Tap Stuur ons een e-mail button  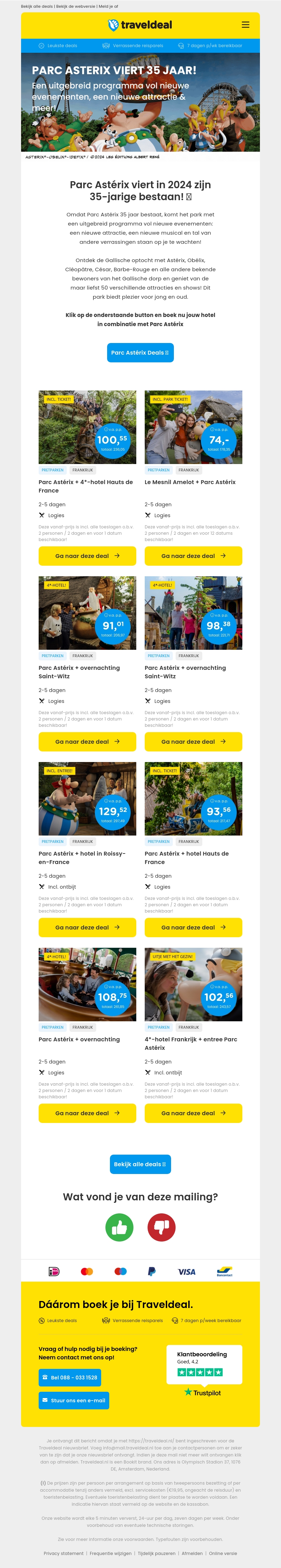click(x=74, y=1400)
